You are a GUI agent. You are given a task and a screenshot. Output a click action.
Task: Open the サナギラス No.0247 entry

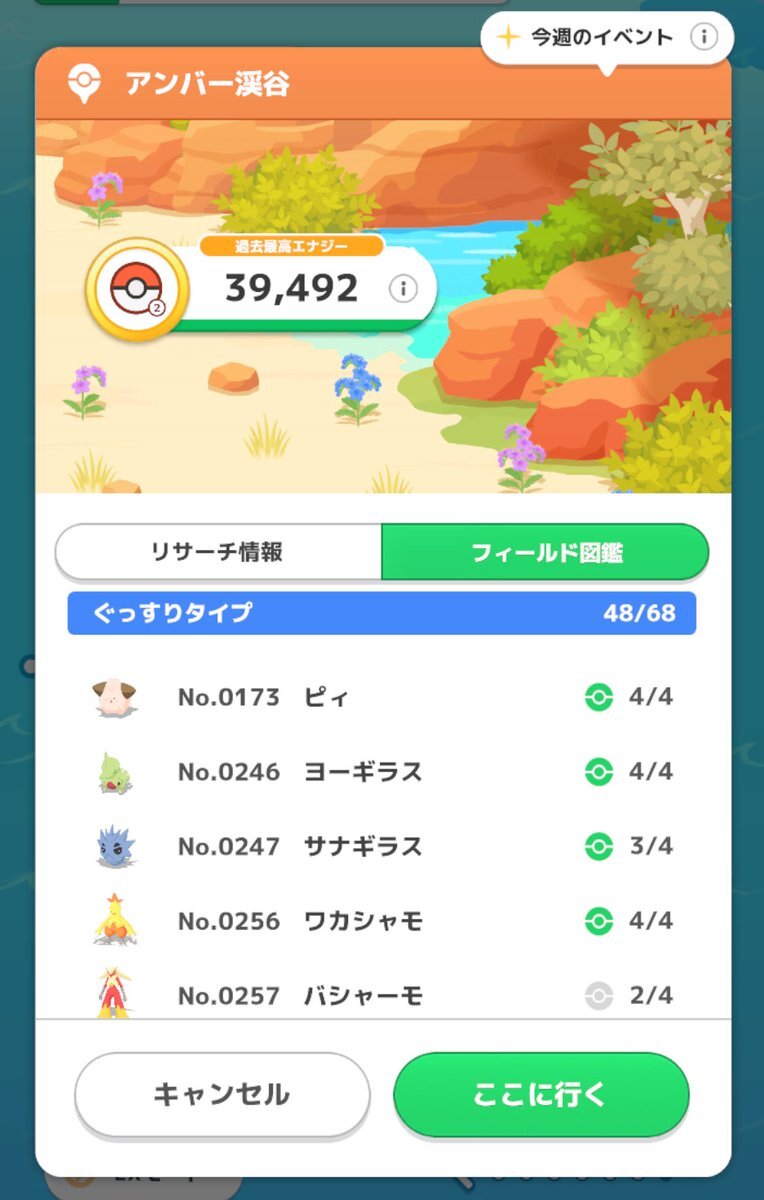(x=382, y=847)
